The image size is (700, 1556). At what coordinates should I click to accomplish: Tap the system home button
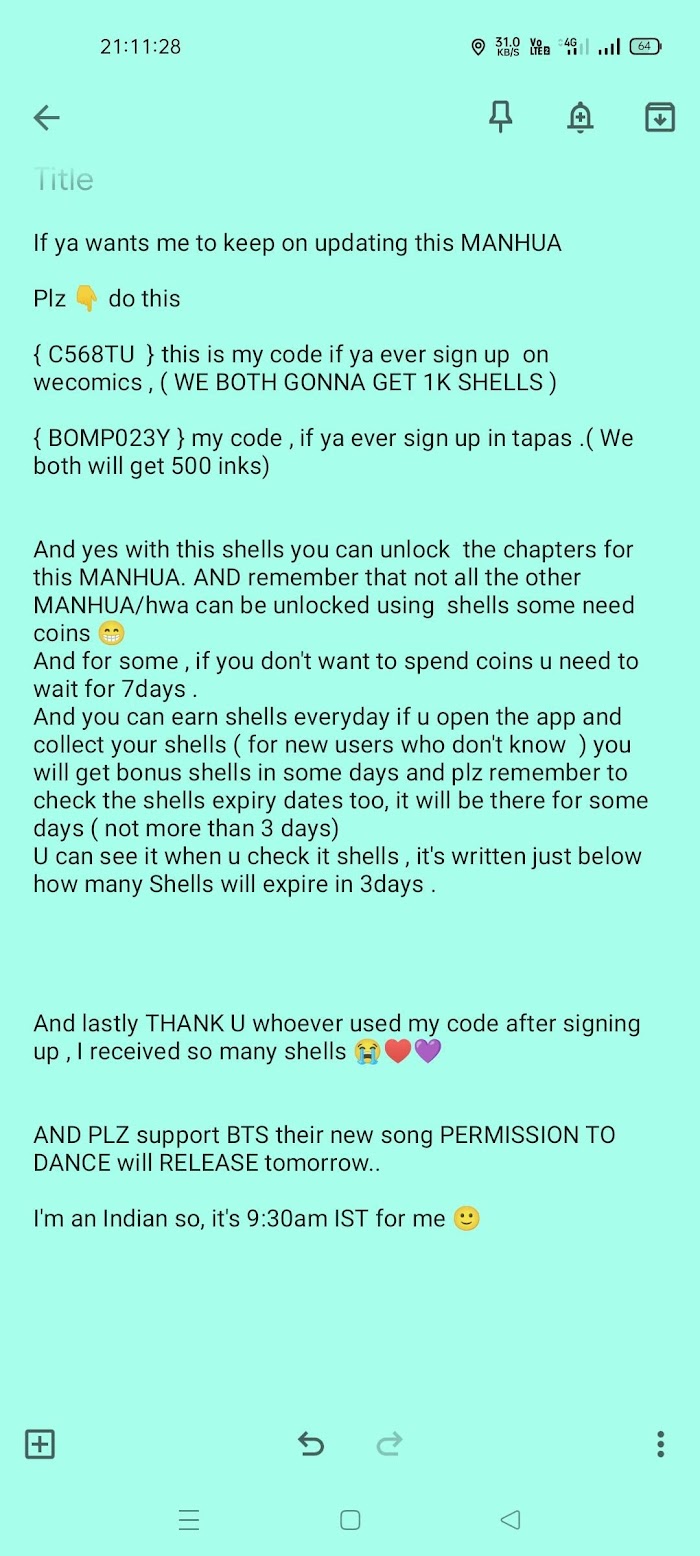(350, 1520)
